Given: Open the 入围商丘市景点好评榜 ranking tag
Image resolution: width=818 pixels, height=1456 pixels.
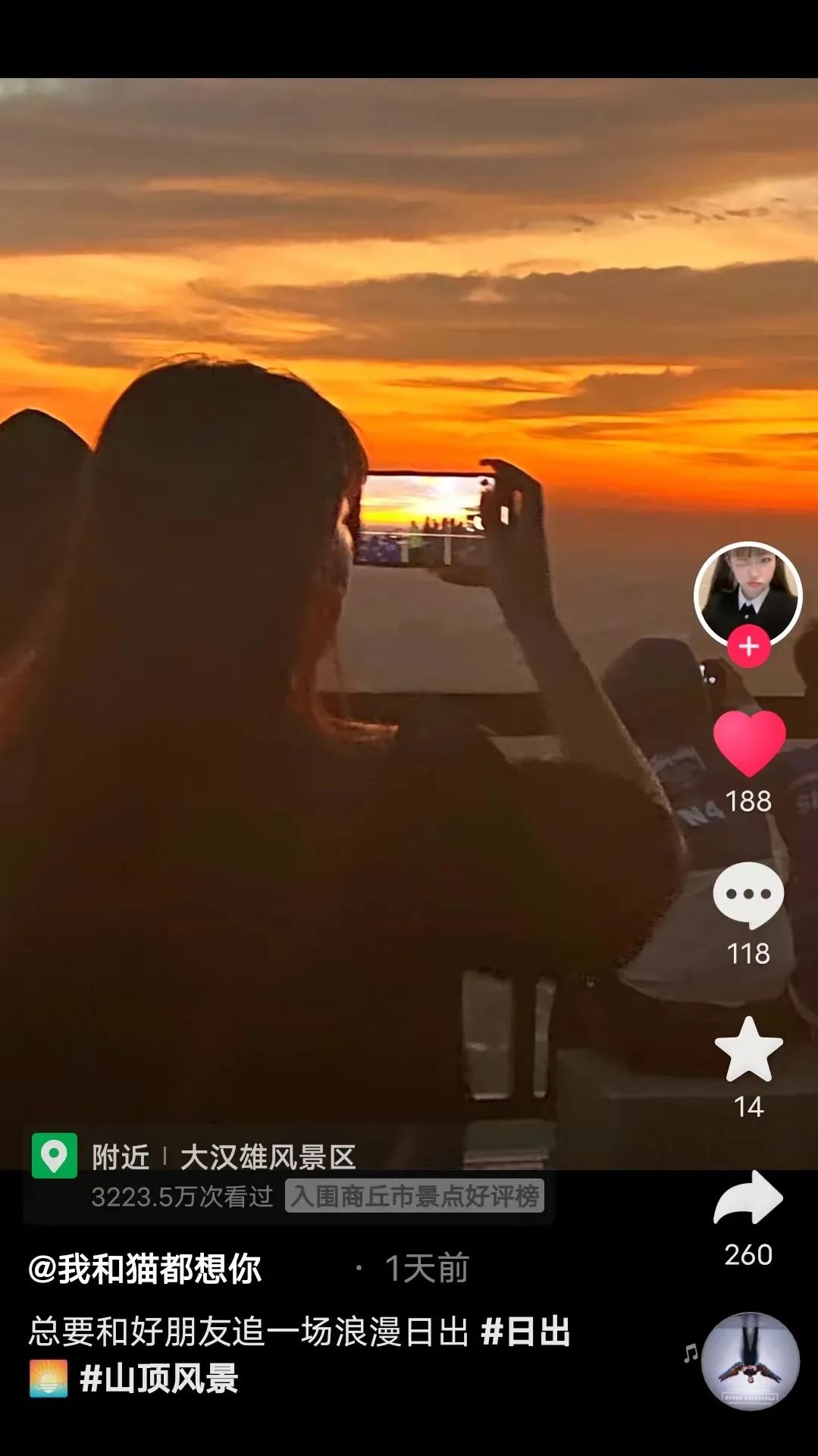Looking at the screenshot, I should [415, 1197].
